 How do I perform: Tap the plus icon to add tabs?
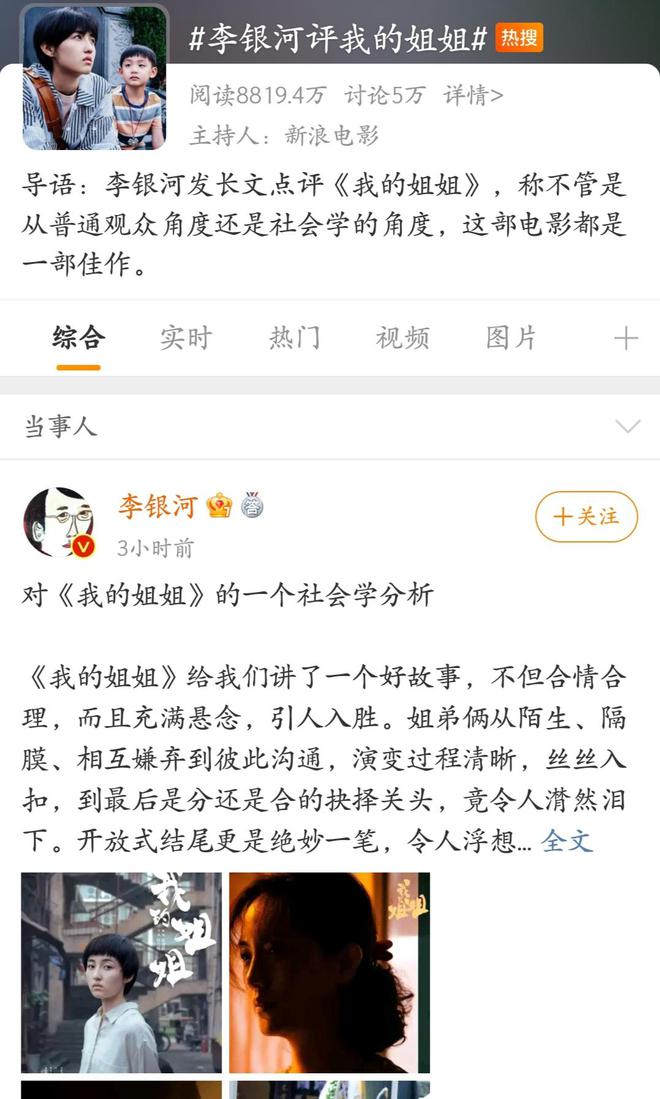tap(626, 339)
